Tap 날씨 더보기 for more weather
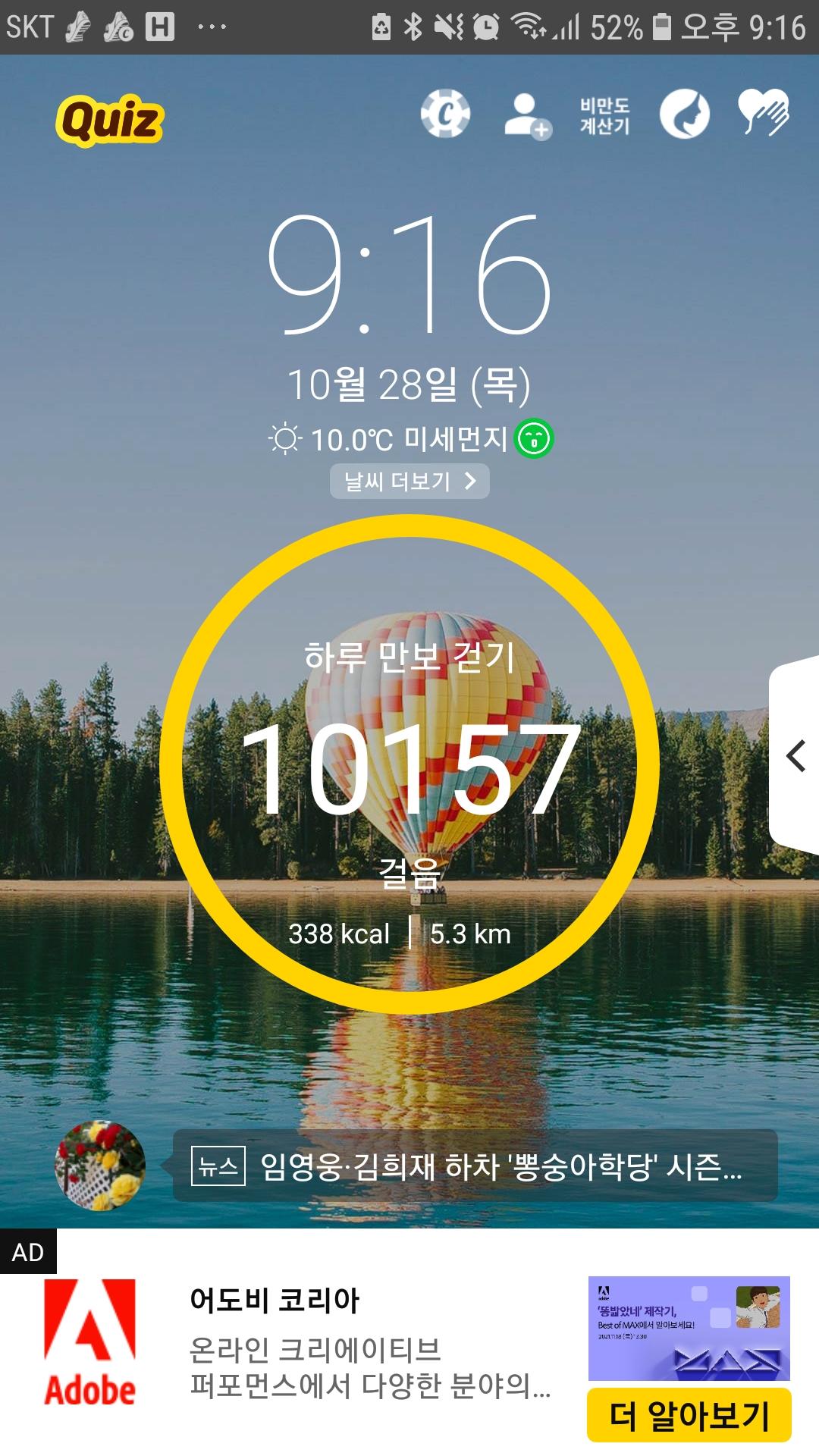Screen dimensions: 819x1456 pyautogui.click(x=409, y=482)
